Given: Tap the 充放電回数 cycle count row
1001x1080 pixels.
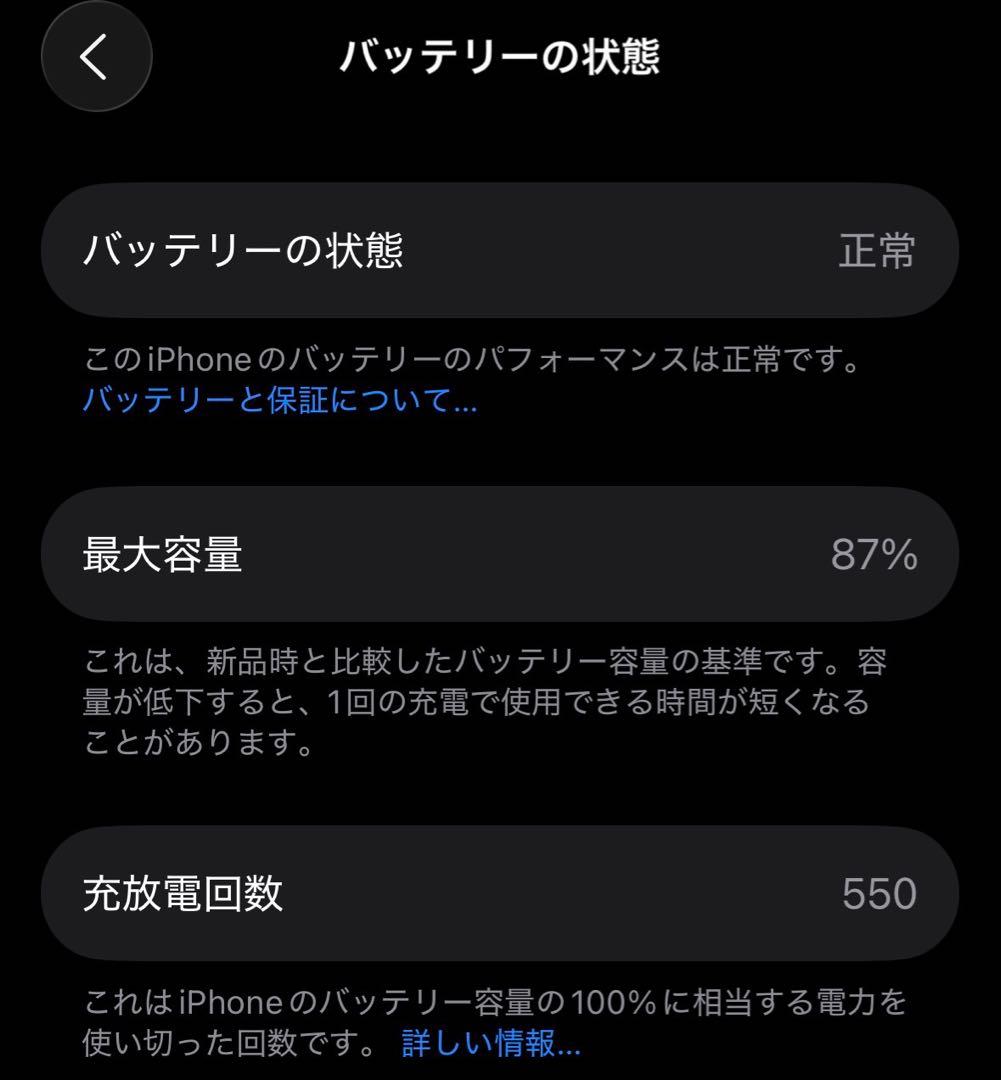Looking at the screenshot, I should pos(500,892).
